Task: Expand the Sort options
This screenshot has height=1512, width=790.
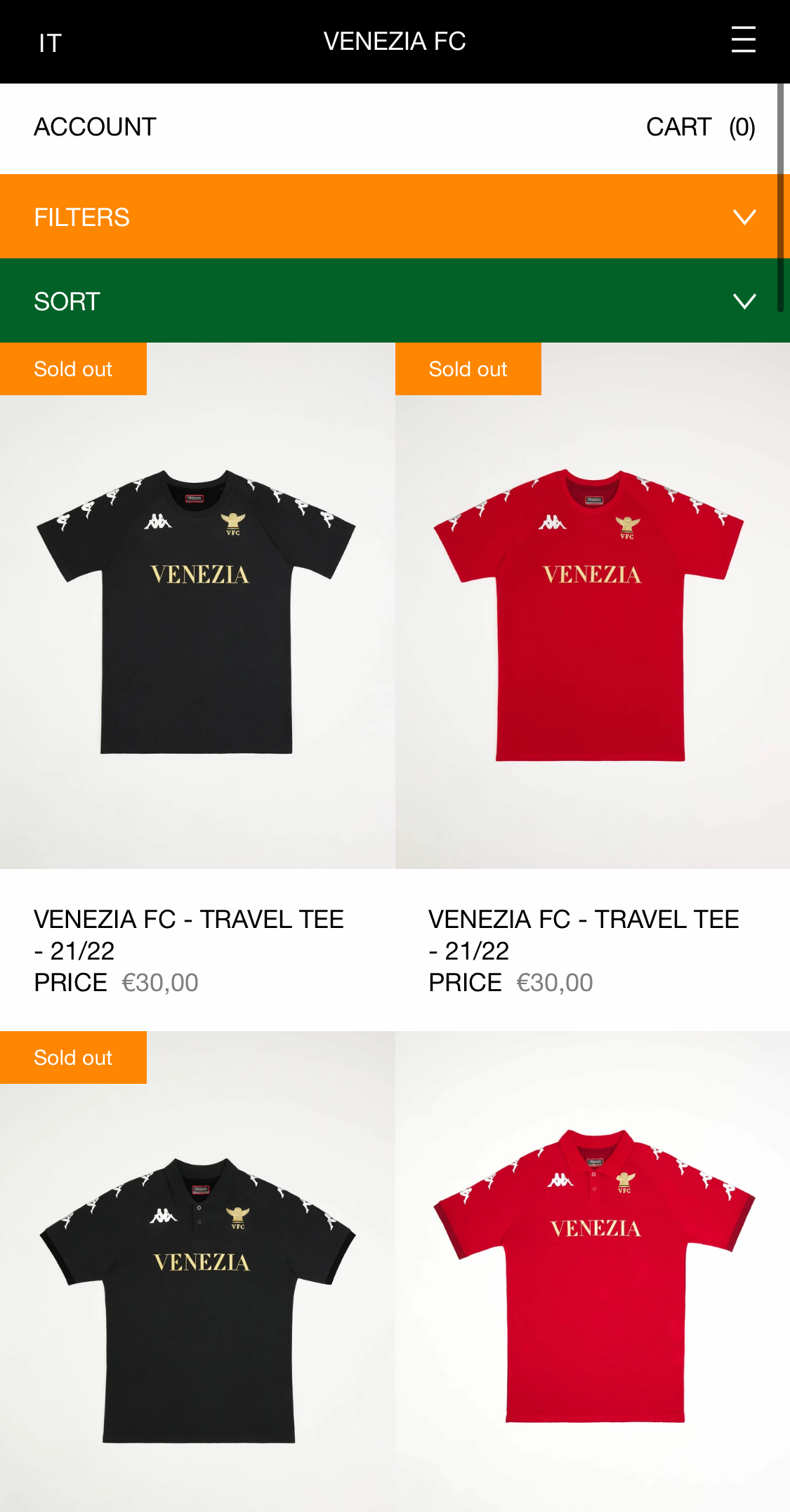Action: pyautogui.click(x=395, y=300)
